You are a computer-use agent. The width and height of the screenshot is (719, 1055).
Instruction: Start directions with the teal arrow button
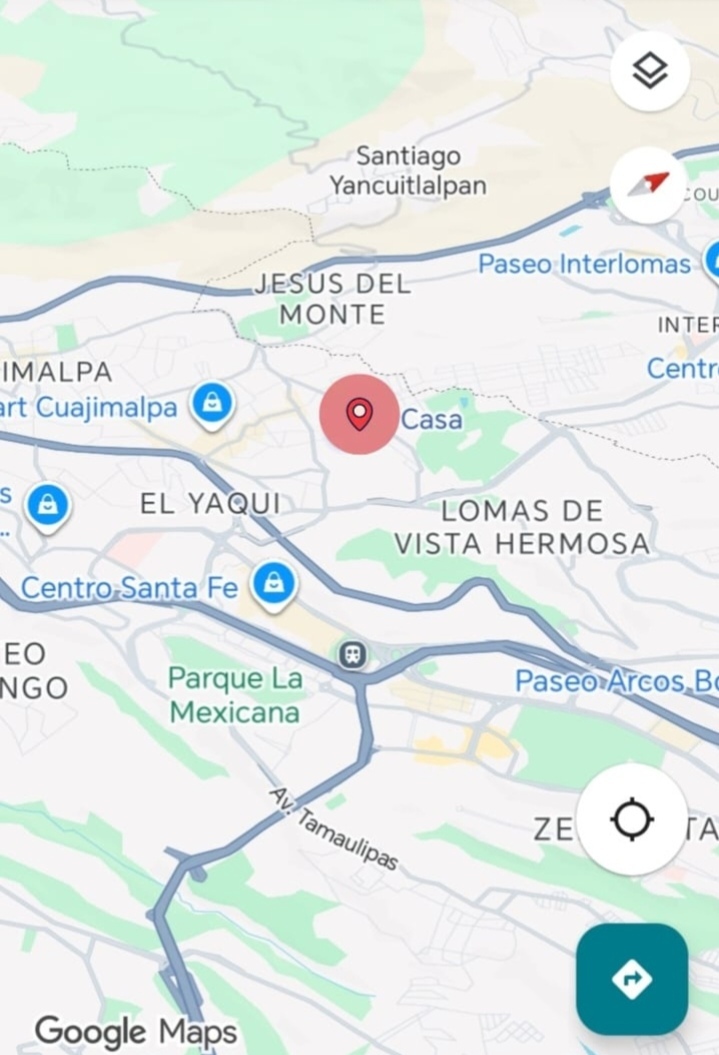click(632, 978)
